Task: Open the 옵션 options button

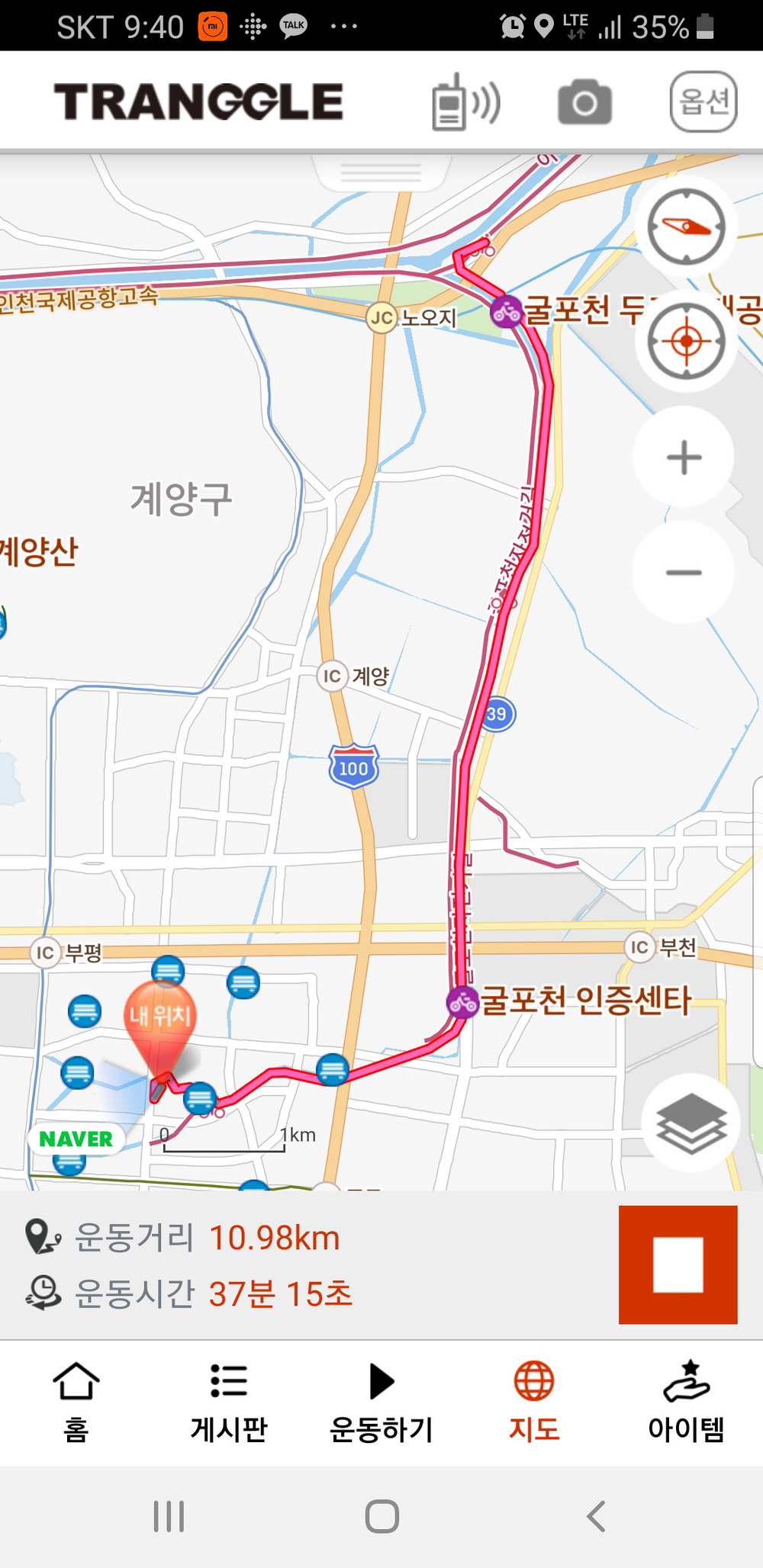Action: click(703, 102)
